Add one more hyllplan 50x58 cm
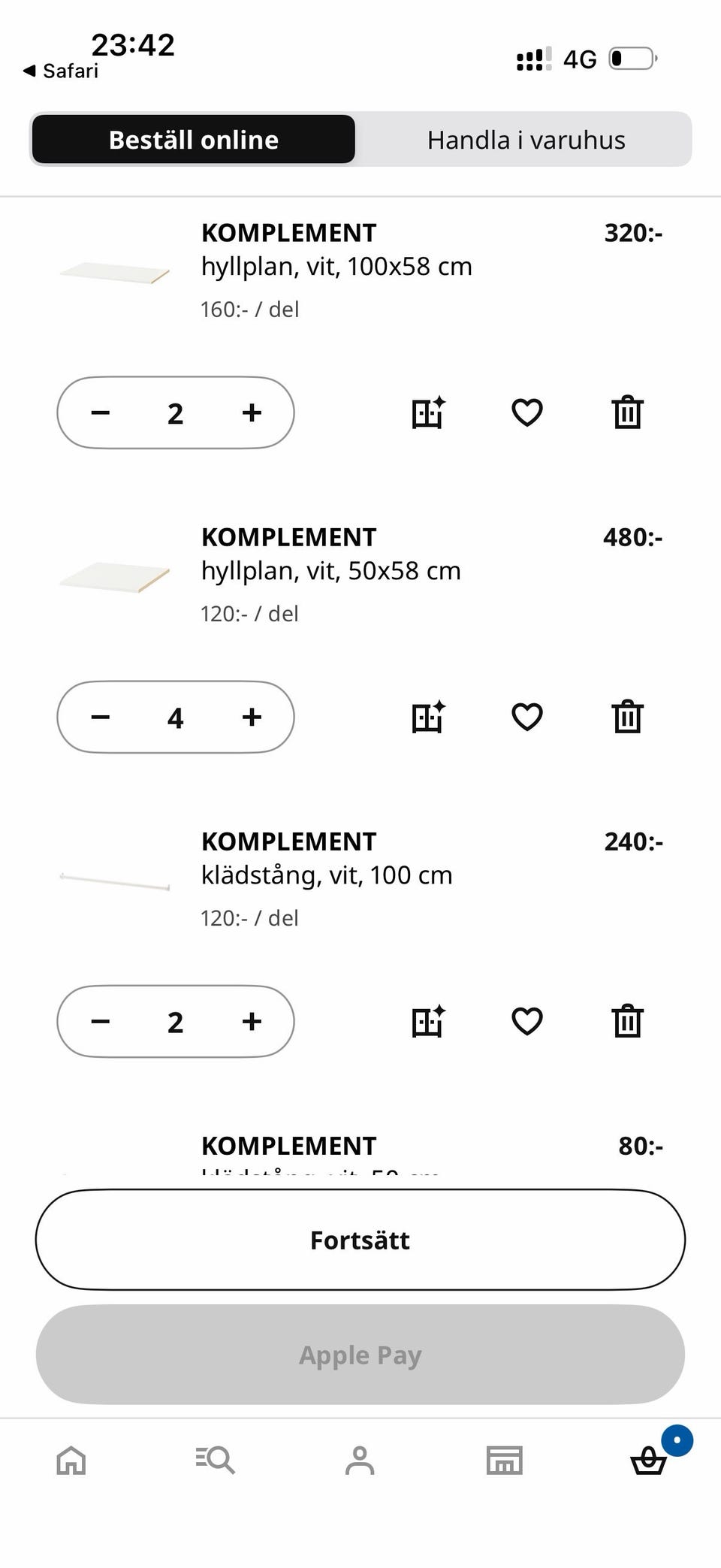The width and height of the screenshot is (721, 1568). [x=252, y=717]
